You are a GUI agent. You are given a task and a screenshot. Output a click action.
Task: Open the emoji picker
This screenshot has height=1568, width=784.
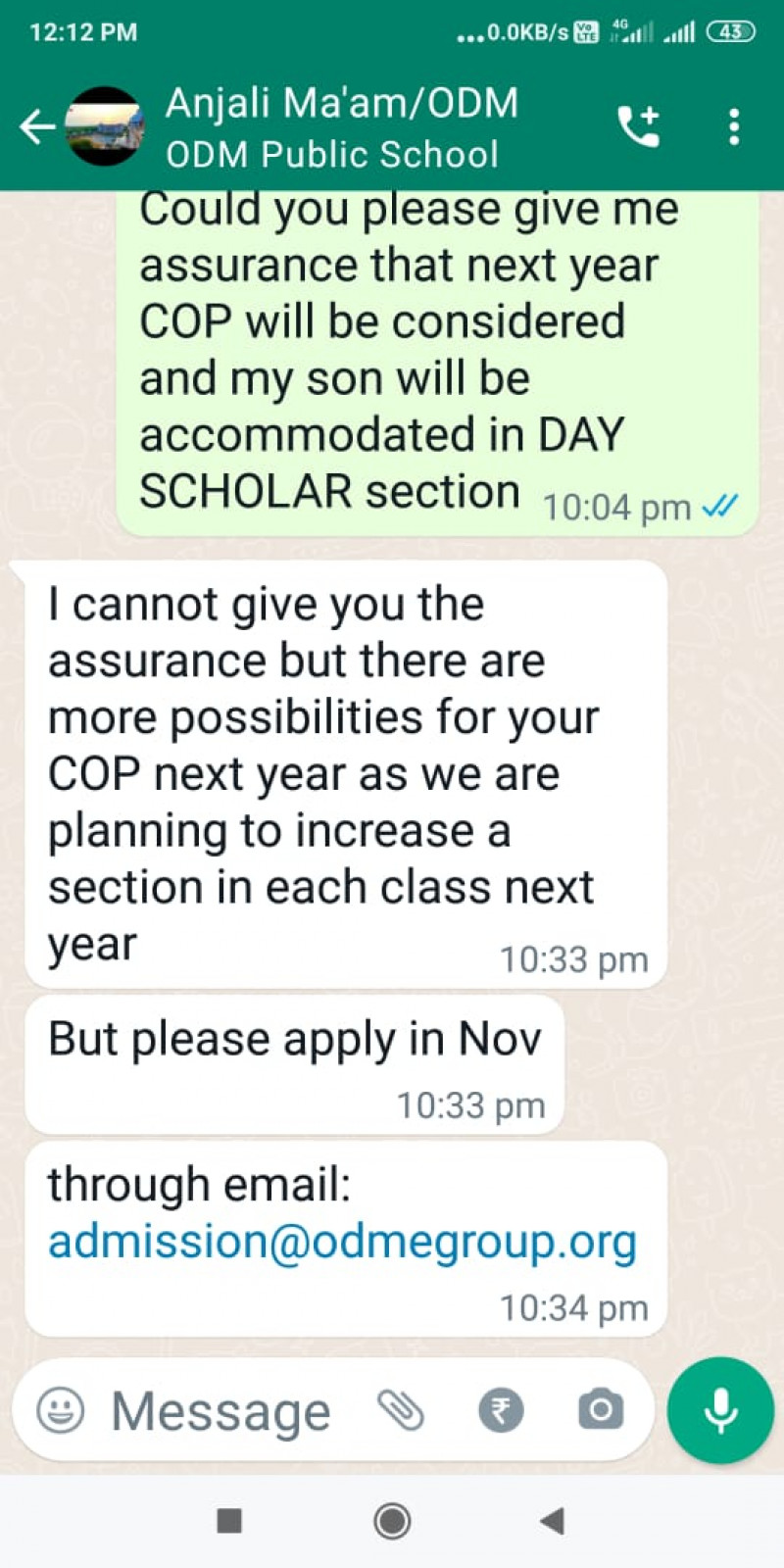61,1411
